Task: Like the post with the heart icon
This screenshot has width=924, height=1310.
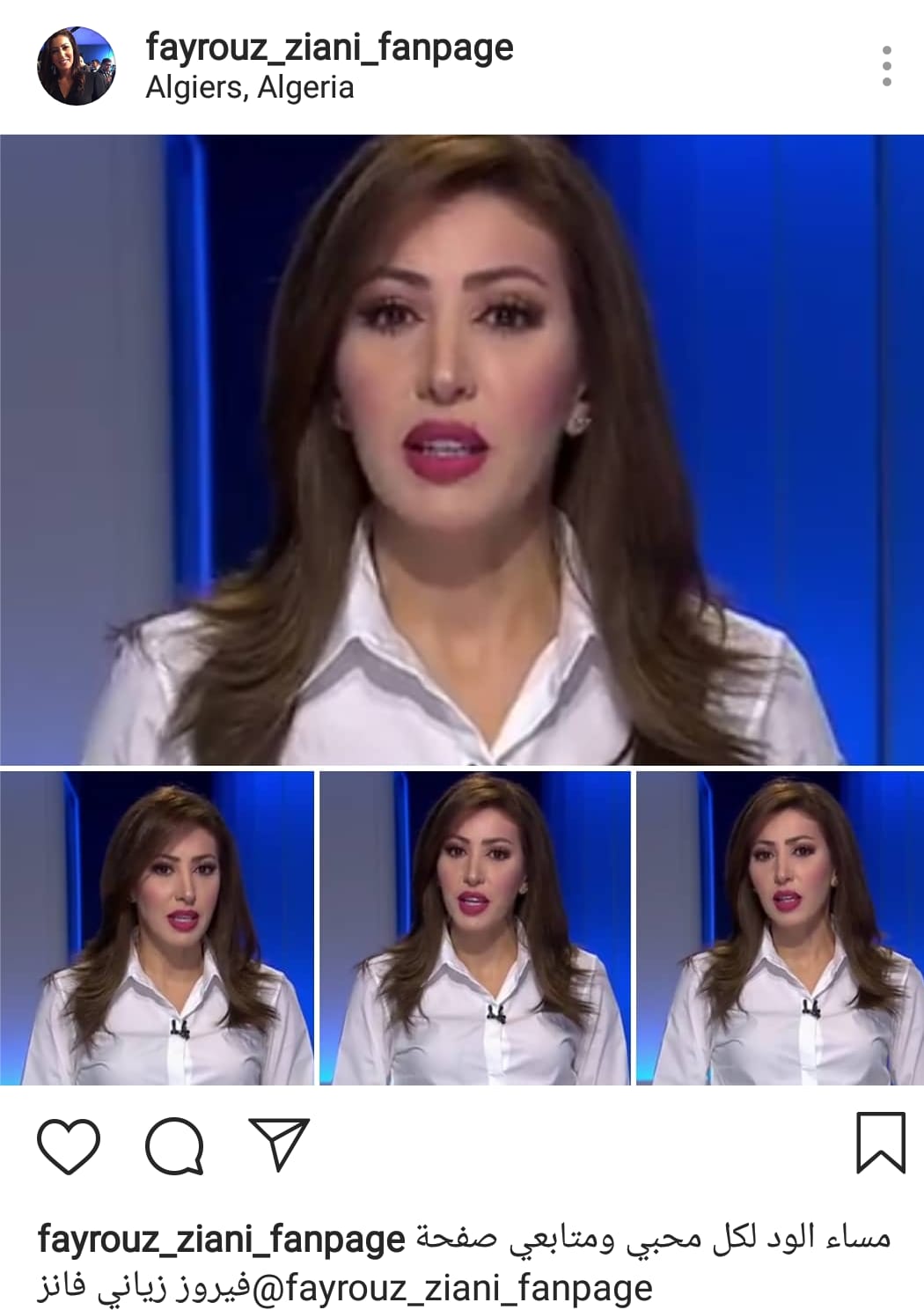Action: pos(69,1146)
